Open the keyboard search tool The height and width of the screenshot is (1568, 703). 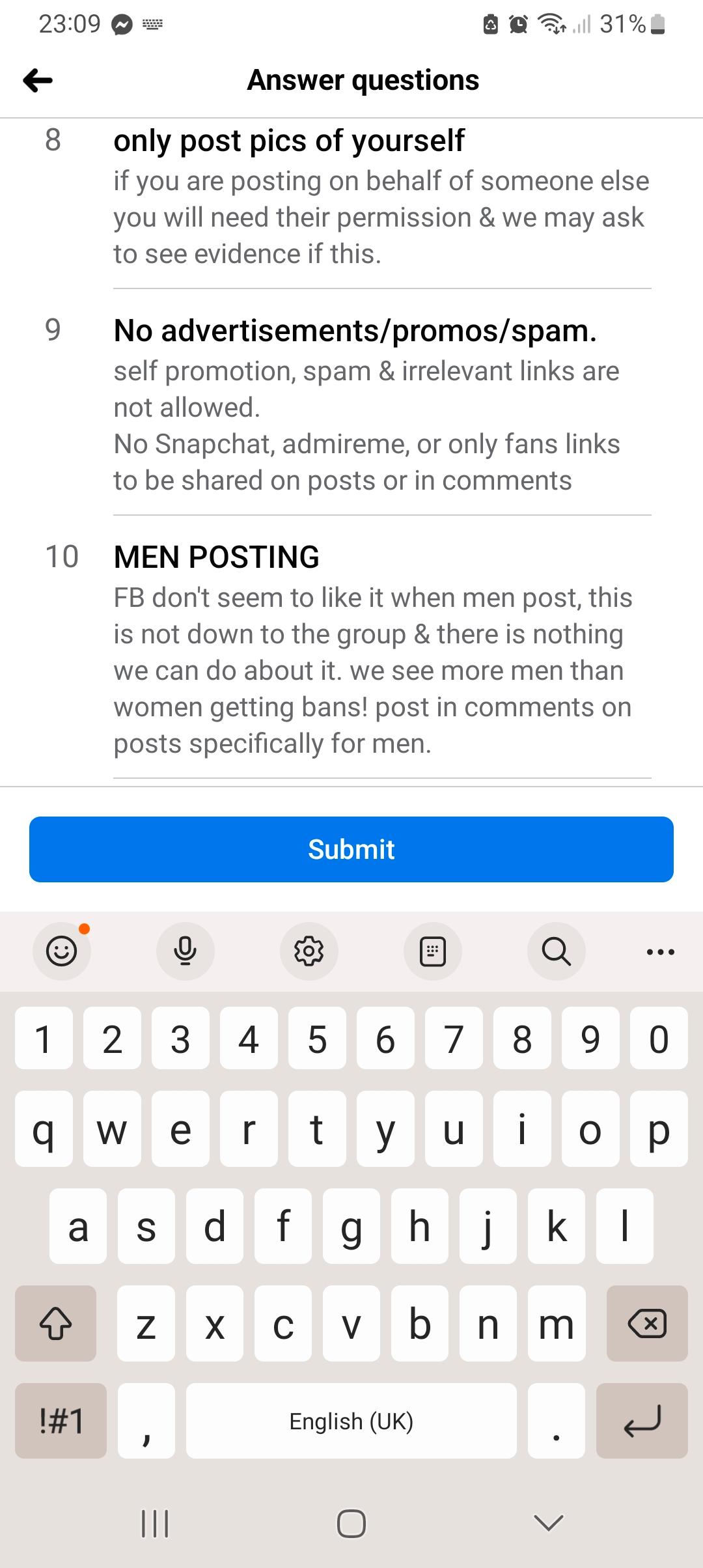(557, 951)
